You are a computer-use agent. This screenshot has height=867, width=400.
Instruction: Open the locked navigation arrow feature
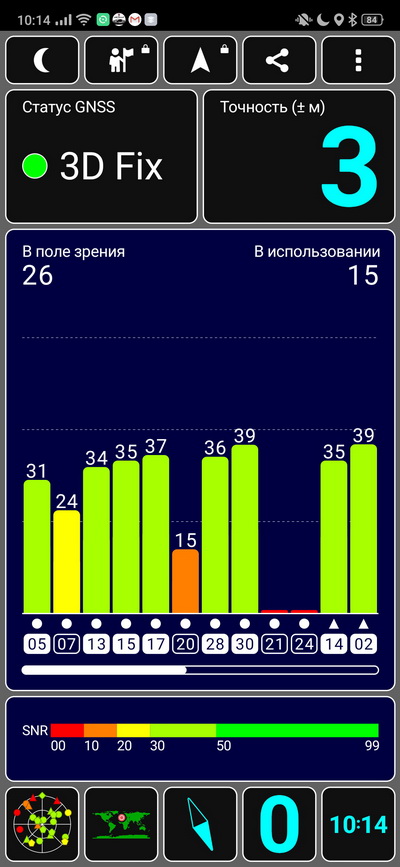(x=200, y=60)
